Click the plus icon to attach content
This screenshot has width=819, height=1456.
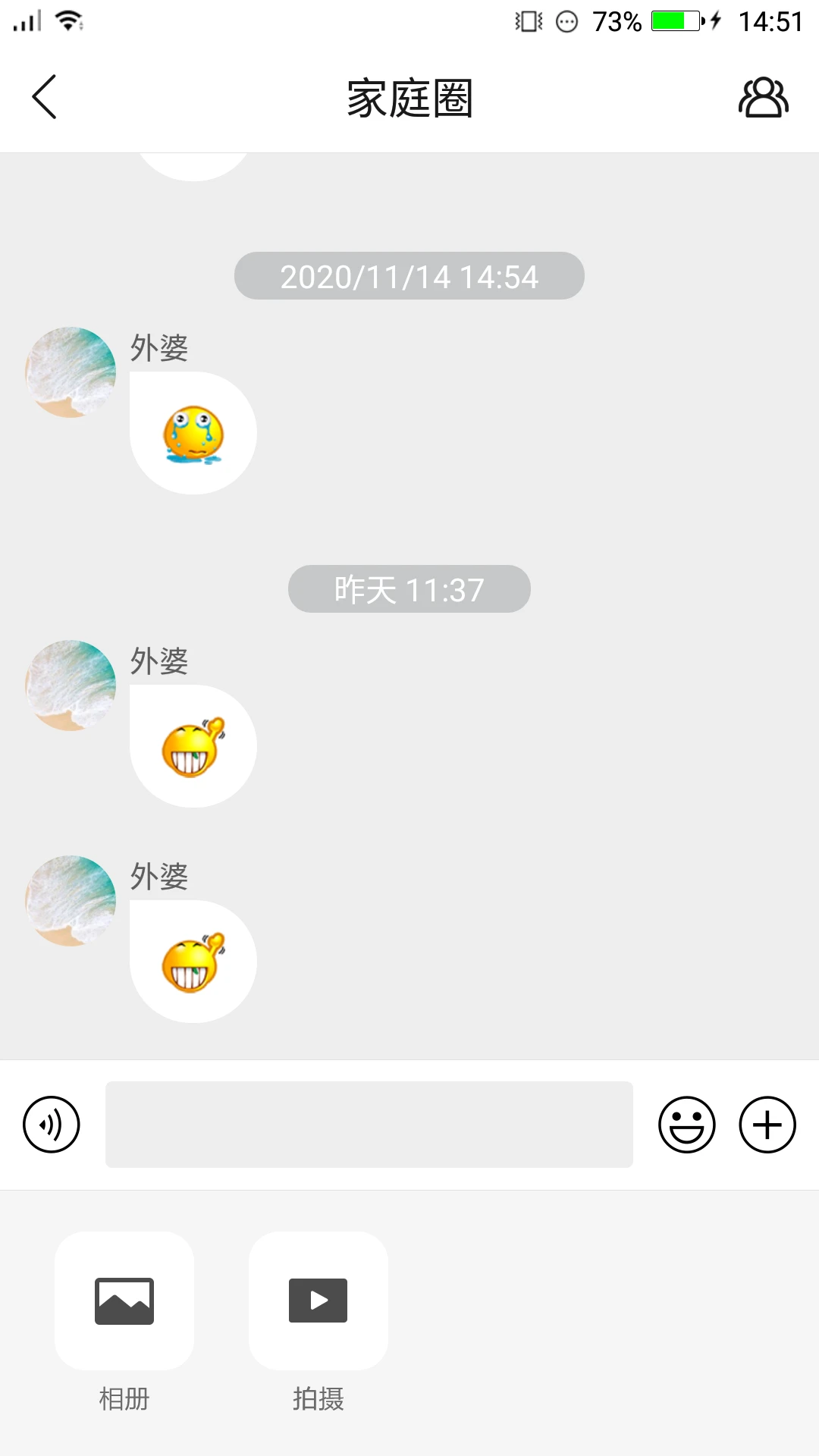point(767,1125)
